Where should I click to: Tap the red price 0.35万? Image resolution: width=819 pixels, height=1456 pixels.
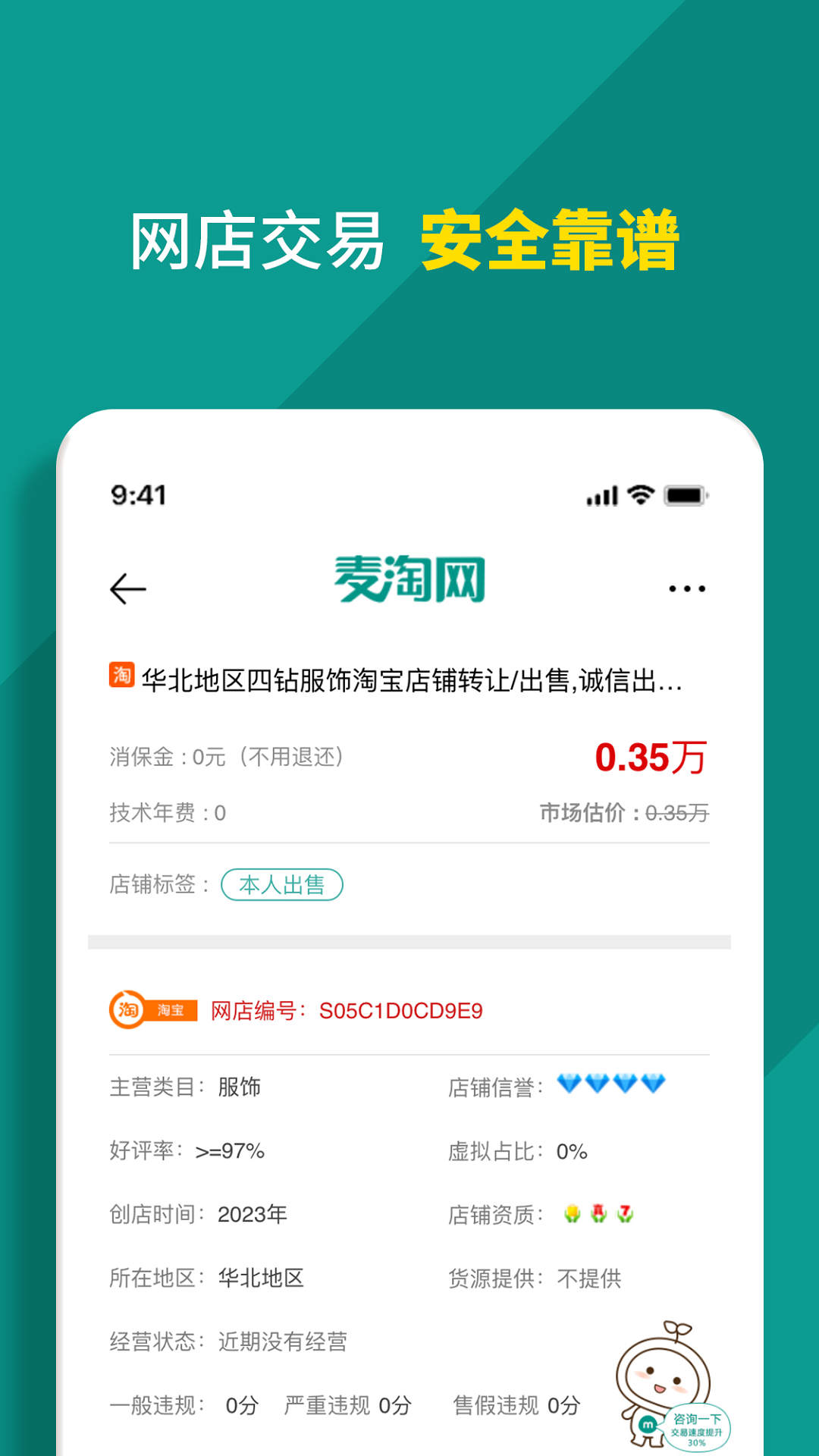coord(651,756)
